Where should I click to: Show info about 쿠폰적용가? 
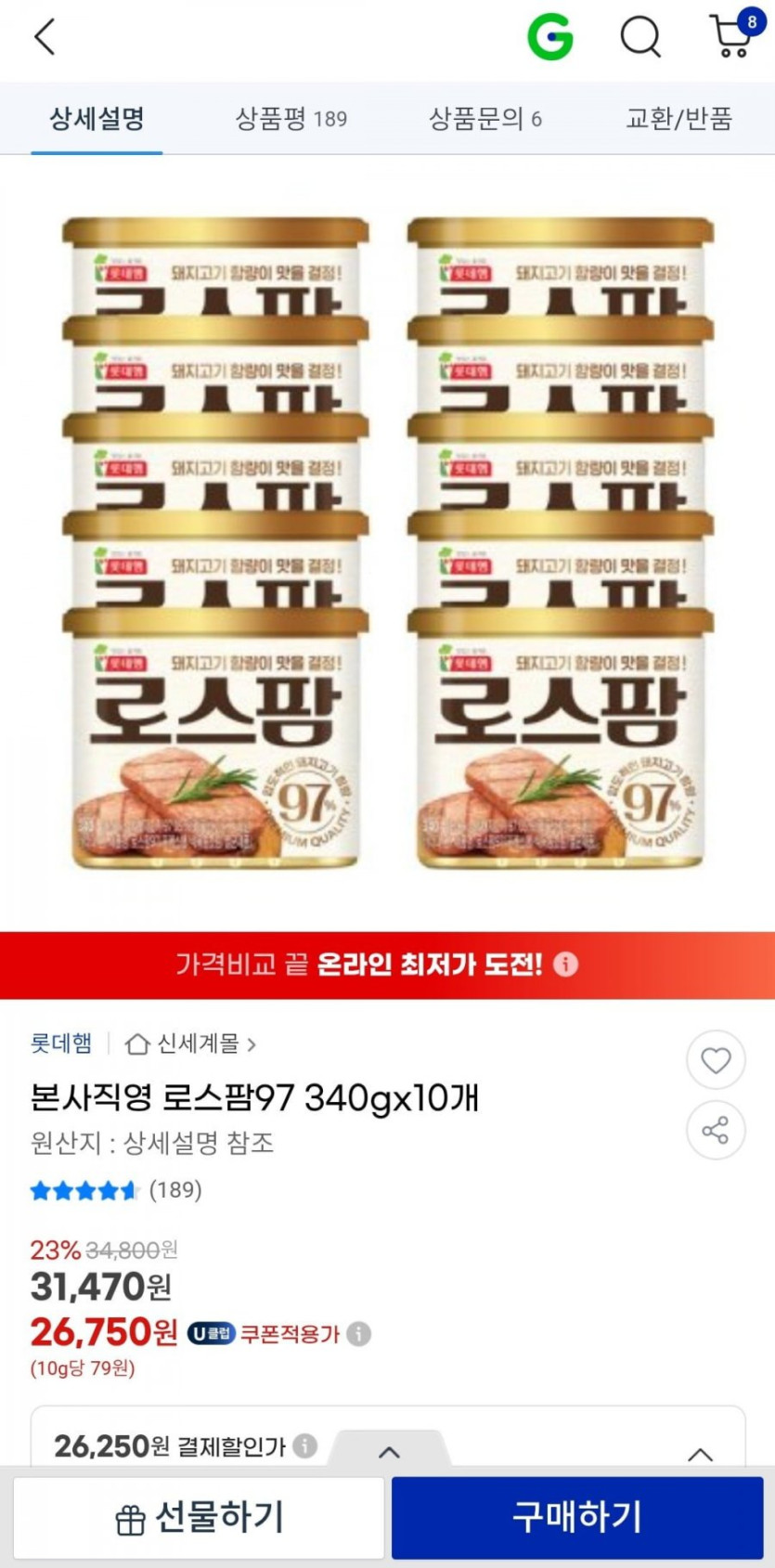(359, 1334)
